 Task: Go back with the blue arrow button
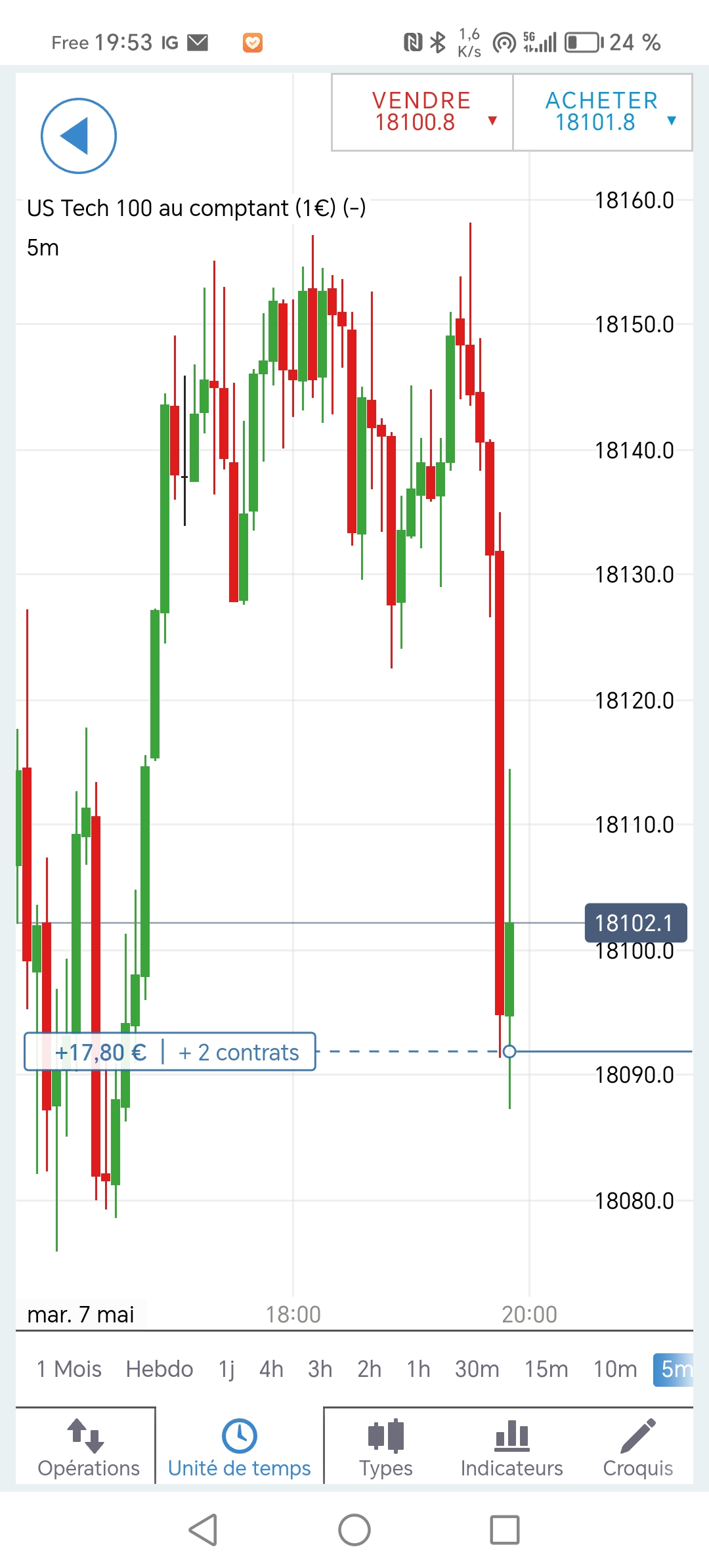click(79, 136)
